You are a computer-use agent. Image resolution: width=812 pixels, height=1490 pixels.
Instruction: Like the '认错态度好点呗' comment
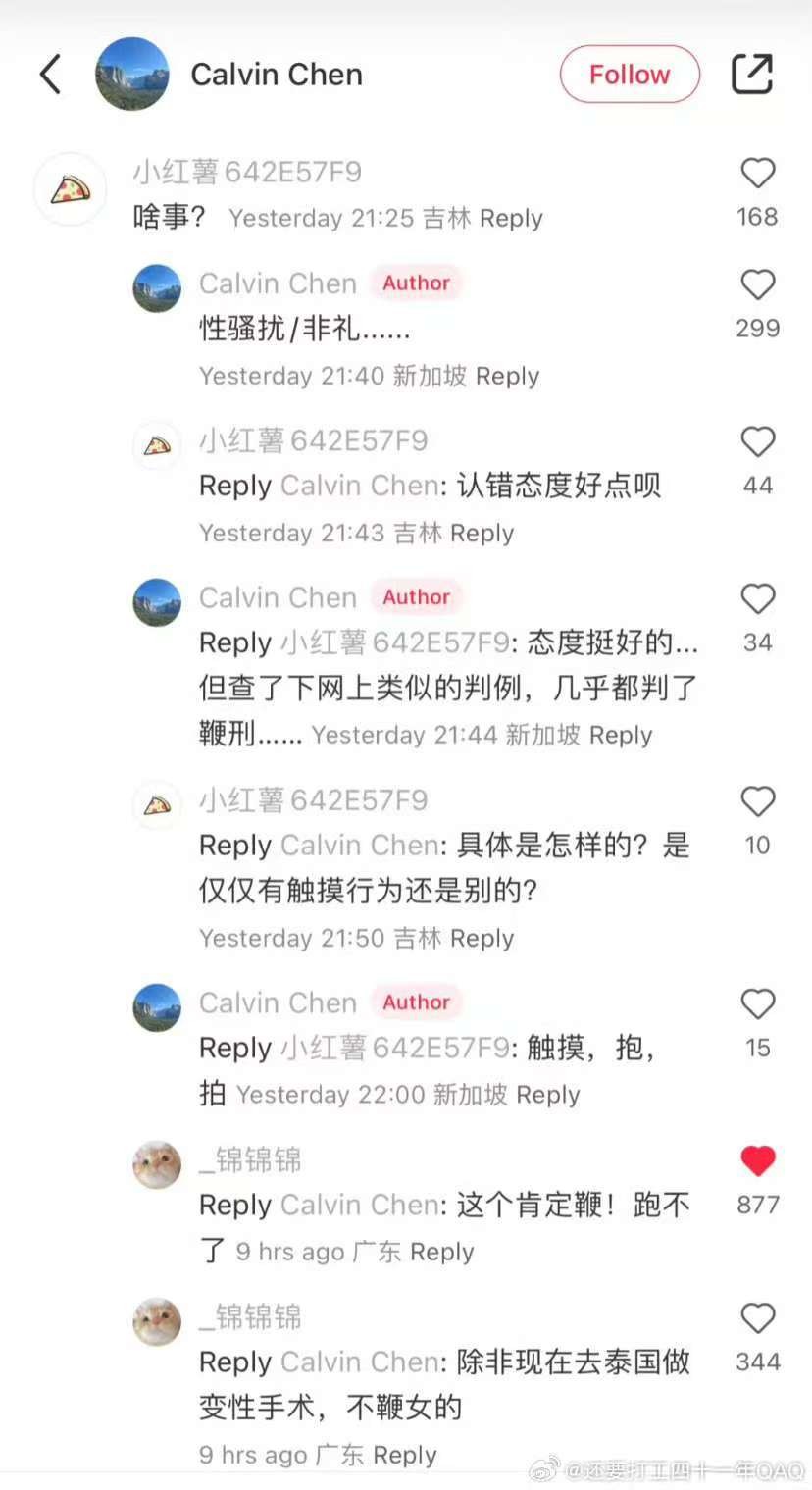(757, 442)
